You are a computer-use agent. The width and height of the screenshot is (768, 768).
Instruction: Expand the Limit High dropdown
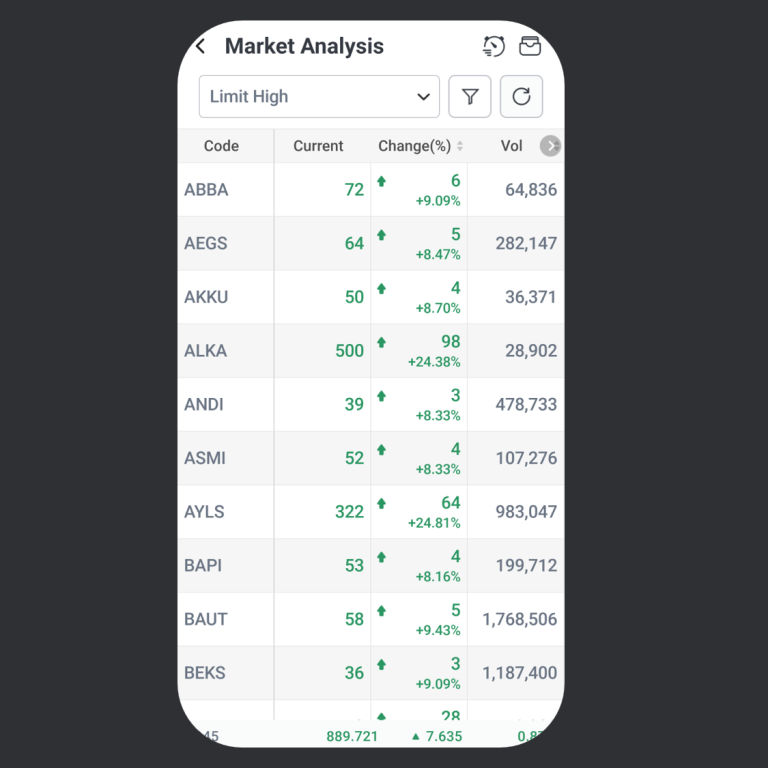(319, 97)
